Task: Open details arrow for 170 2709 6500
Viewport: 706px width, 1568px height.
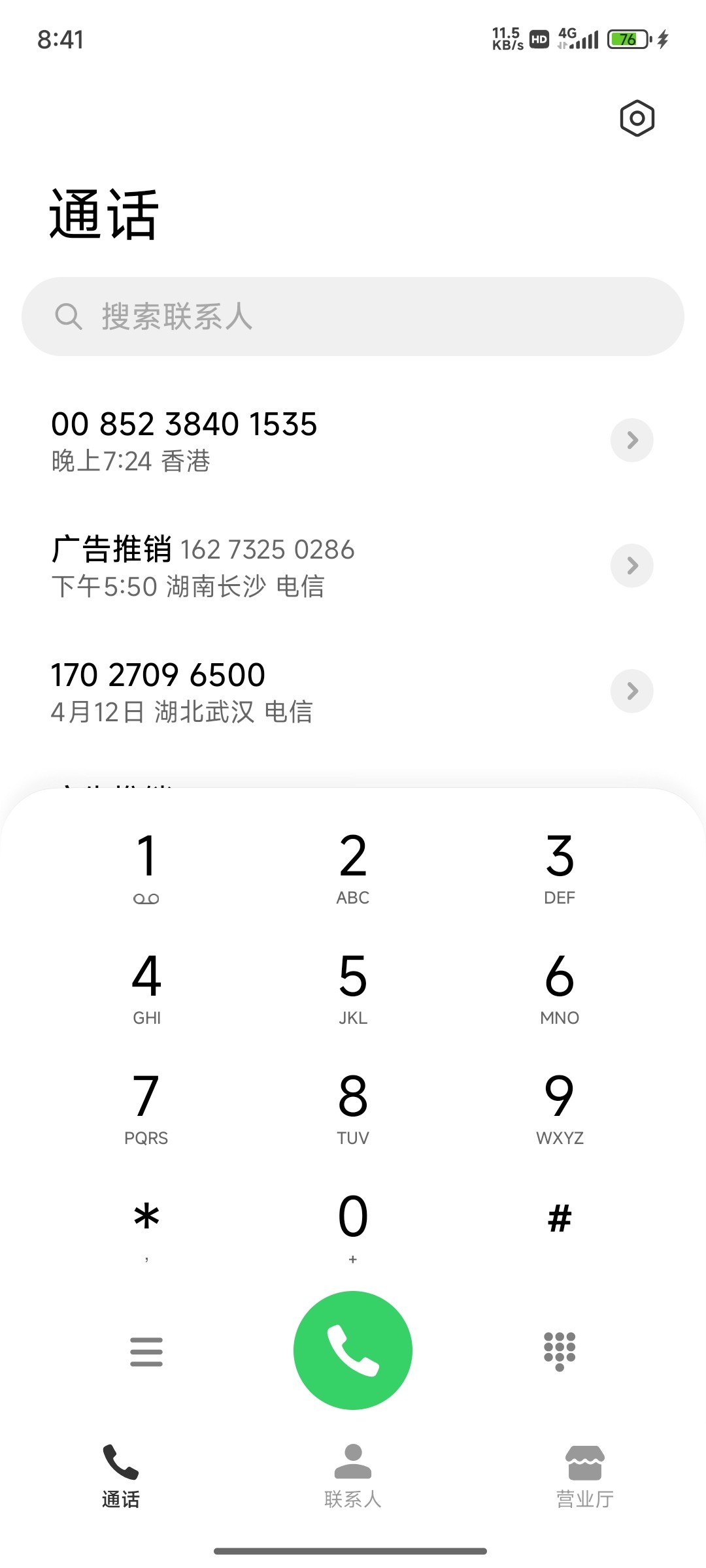Action: tap(632, 691)
